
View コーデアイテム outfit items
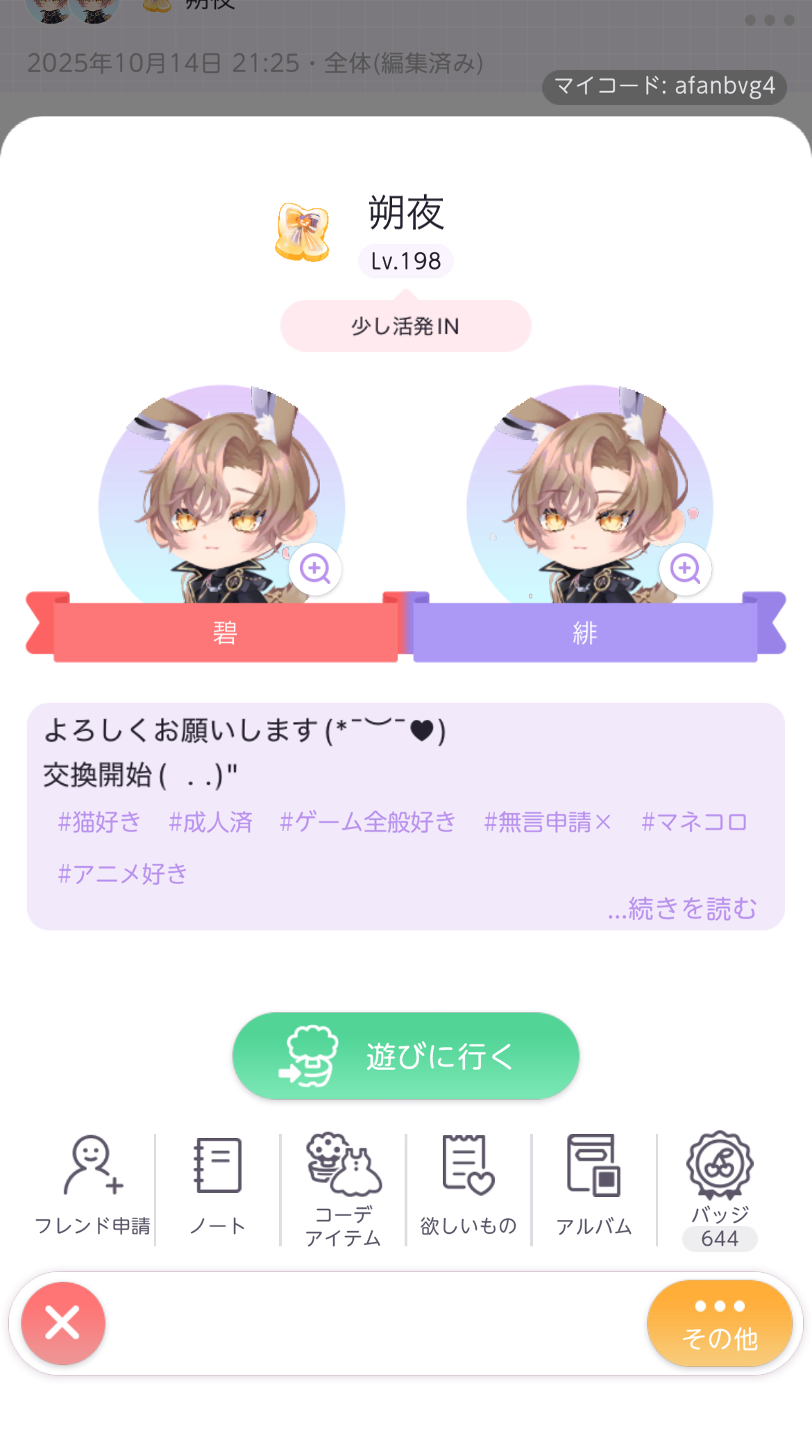click(344, 1187)
